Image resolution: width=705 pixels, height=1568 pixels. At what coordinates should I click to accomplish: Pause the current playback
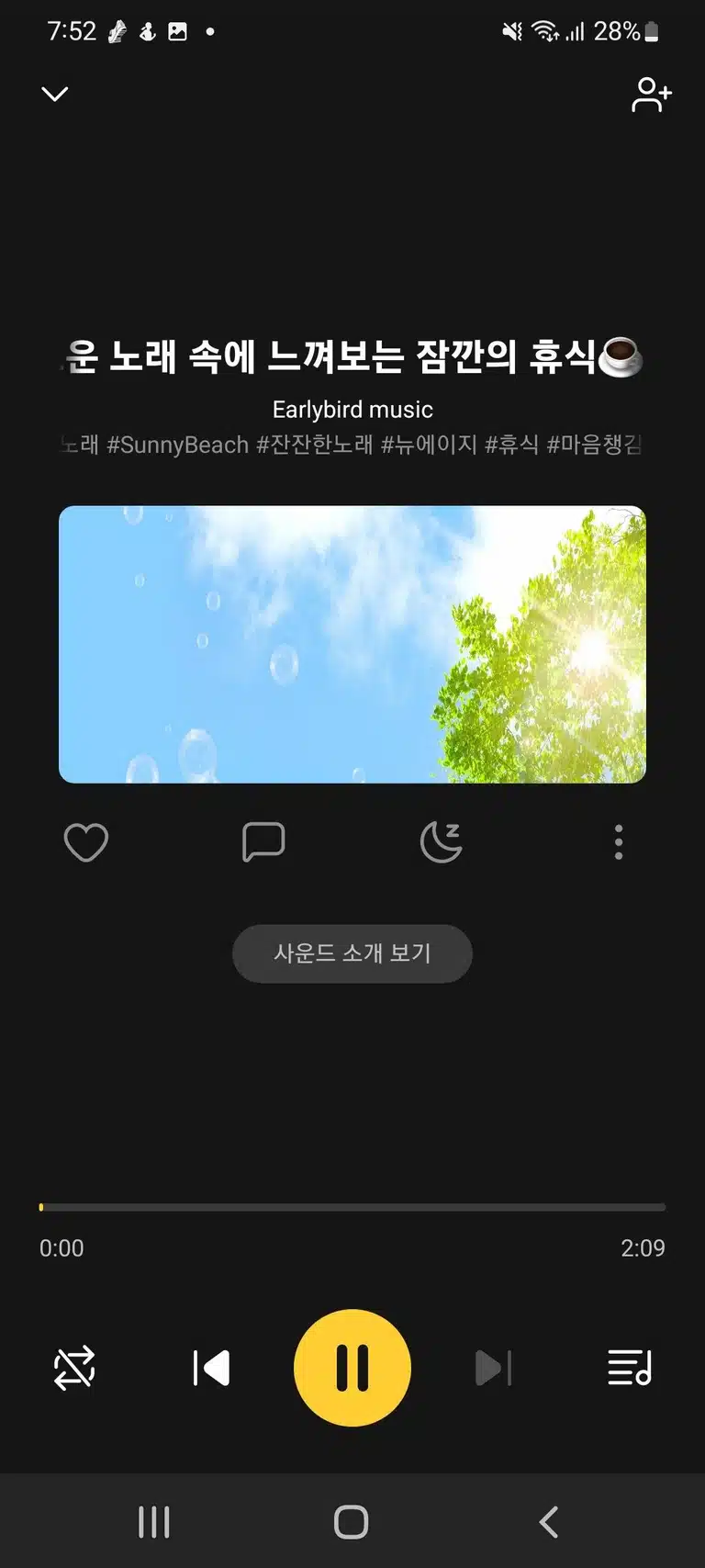[x=352, y=1368]
